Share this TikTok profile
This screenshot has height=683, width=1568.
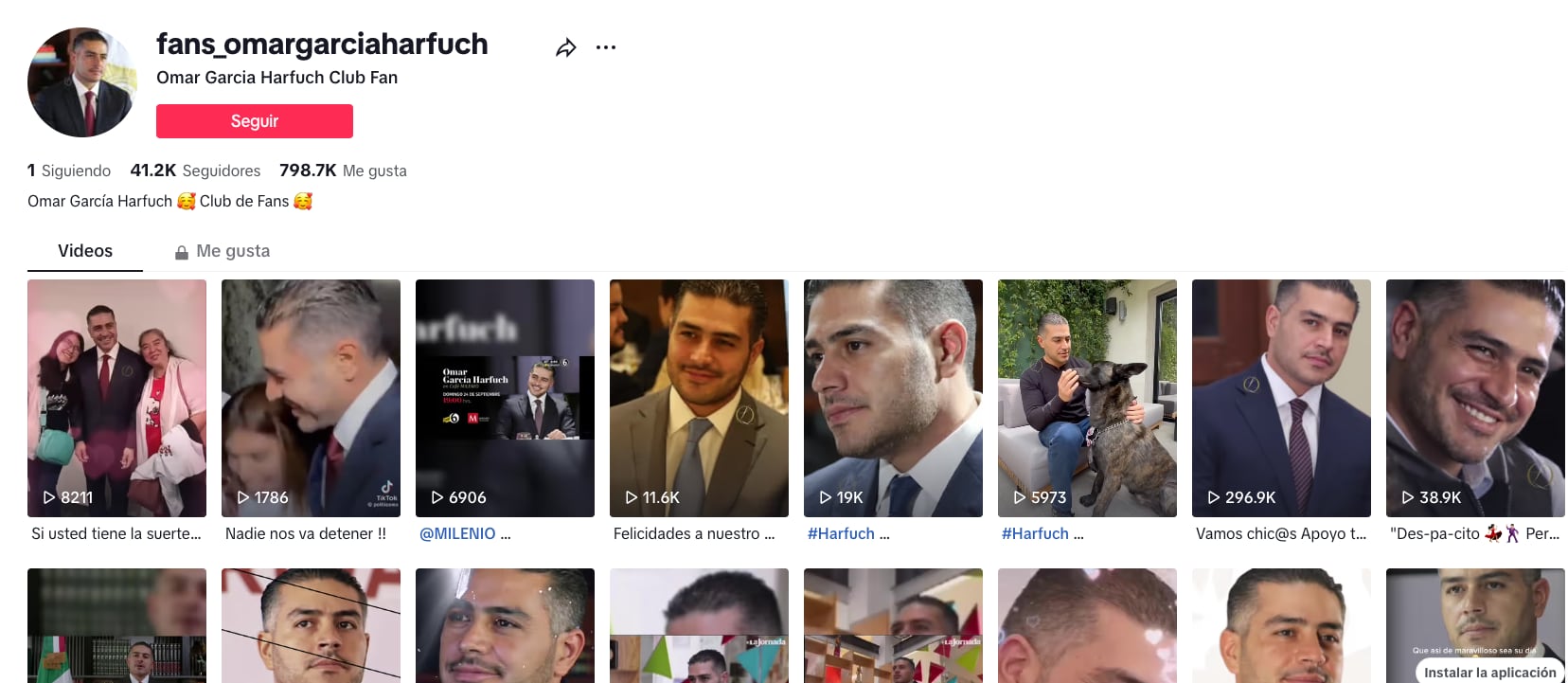565,47
